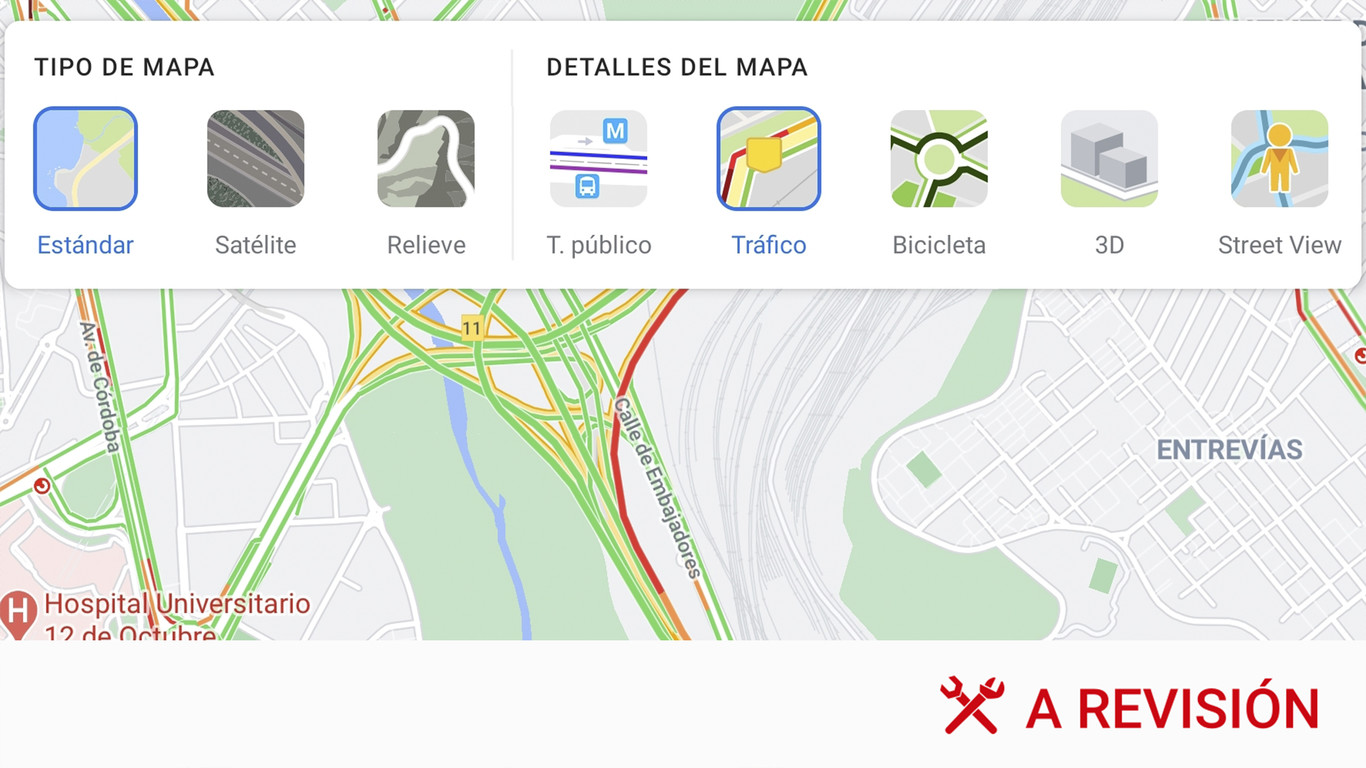Activate the 3D buildings layer
1366x768 pixels.
point(1109,159)
